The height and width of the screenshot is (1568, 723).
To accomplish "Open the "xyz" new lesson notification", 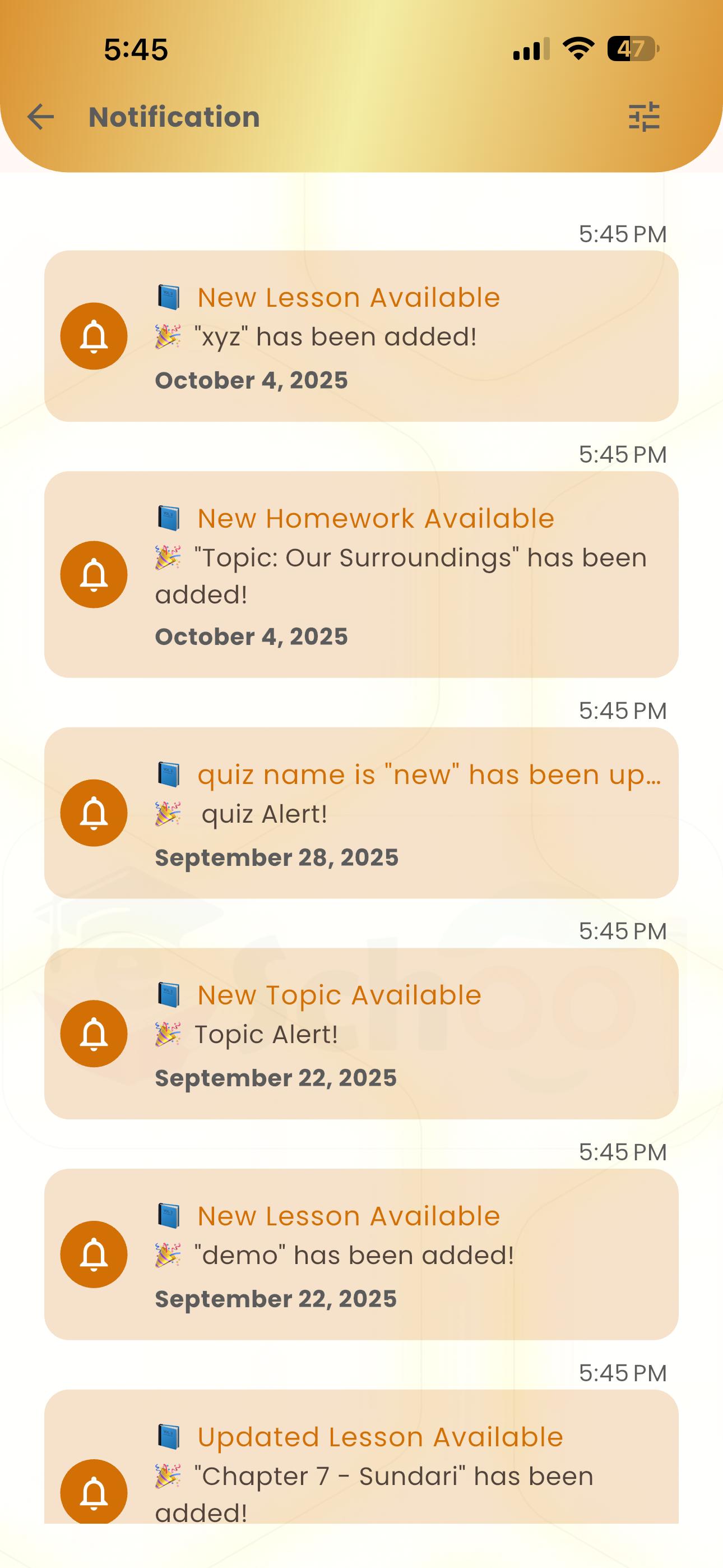I will pyautogui.click(x=361, y=336).
